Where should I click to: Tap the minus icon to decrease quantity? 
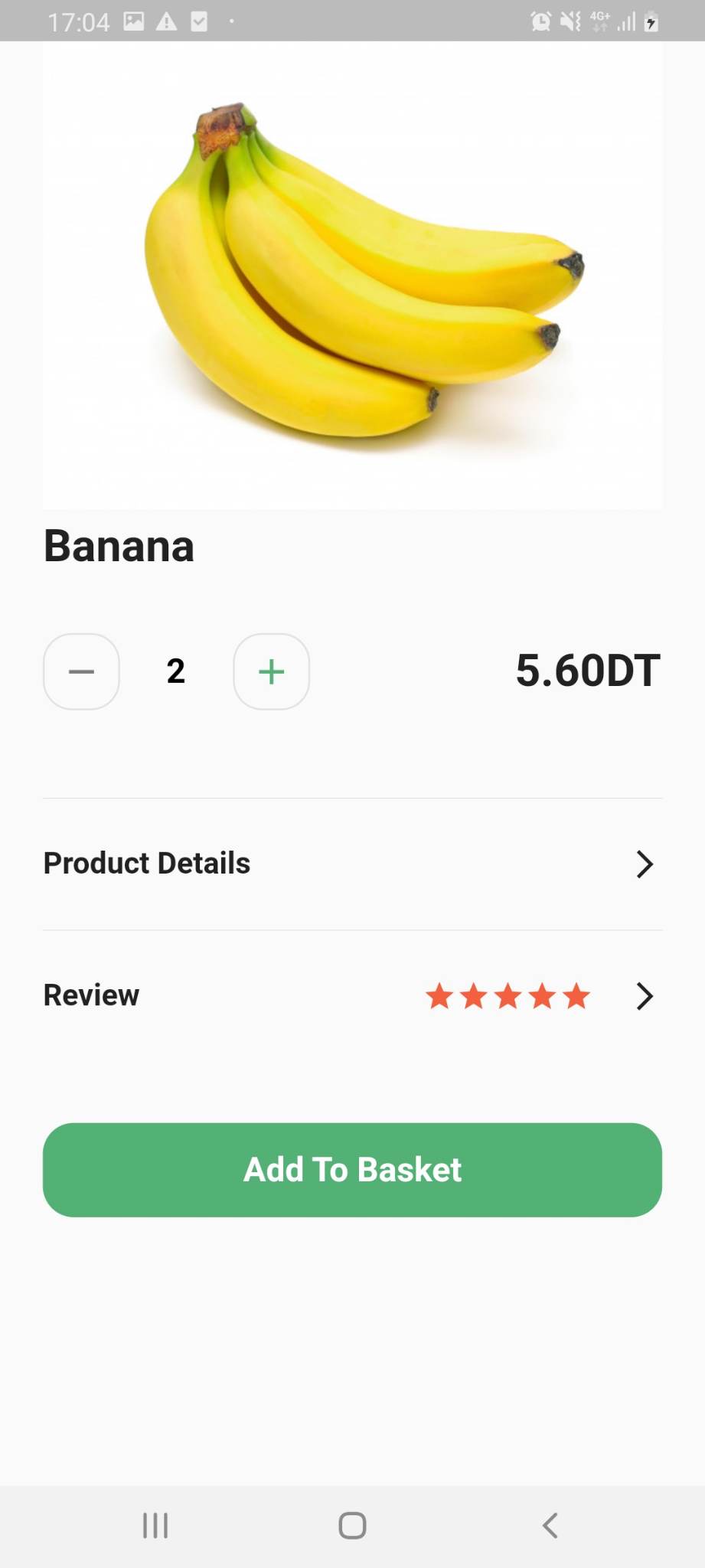coord(81,671)
